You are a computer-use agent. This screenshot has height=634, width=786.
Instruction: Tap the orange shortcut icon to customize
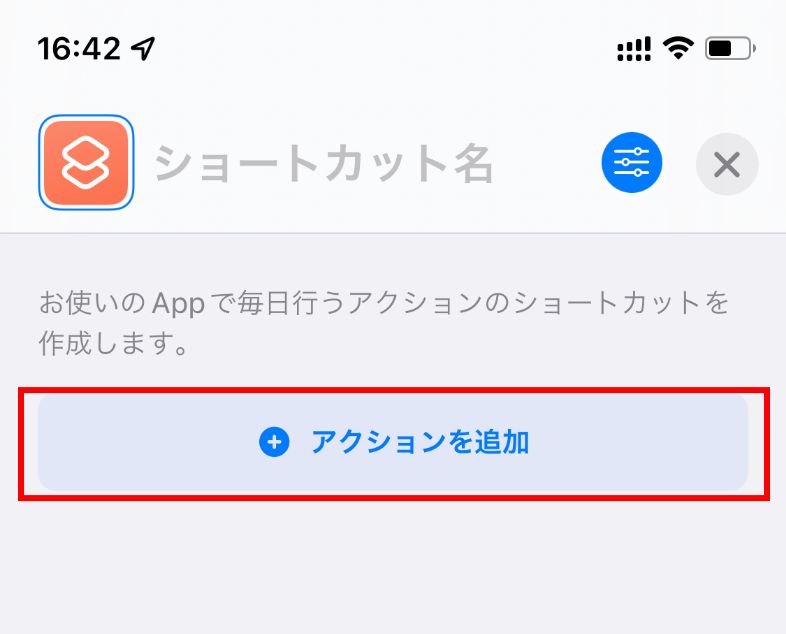coord(86,163)
